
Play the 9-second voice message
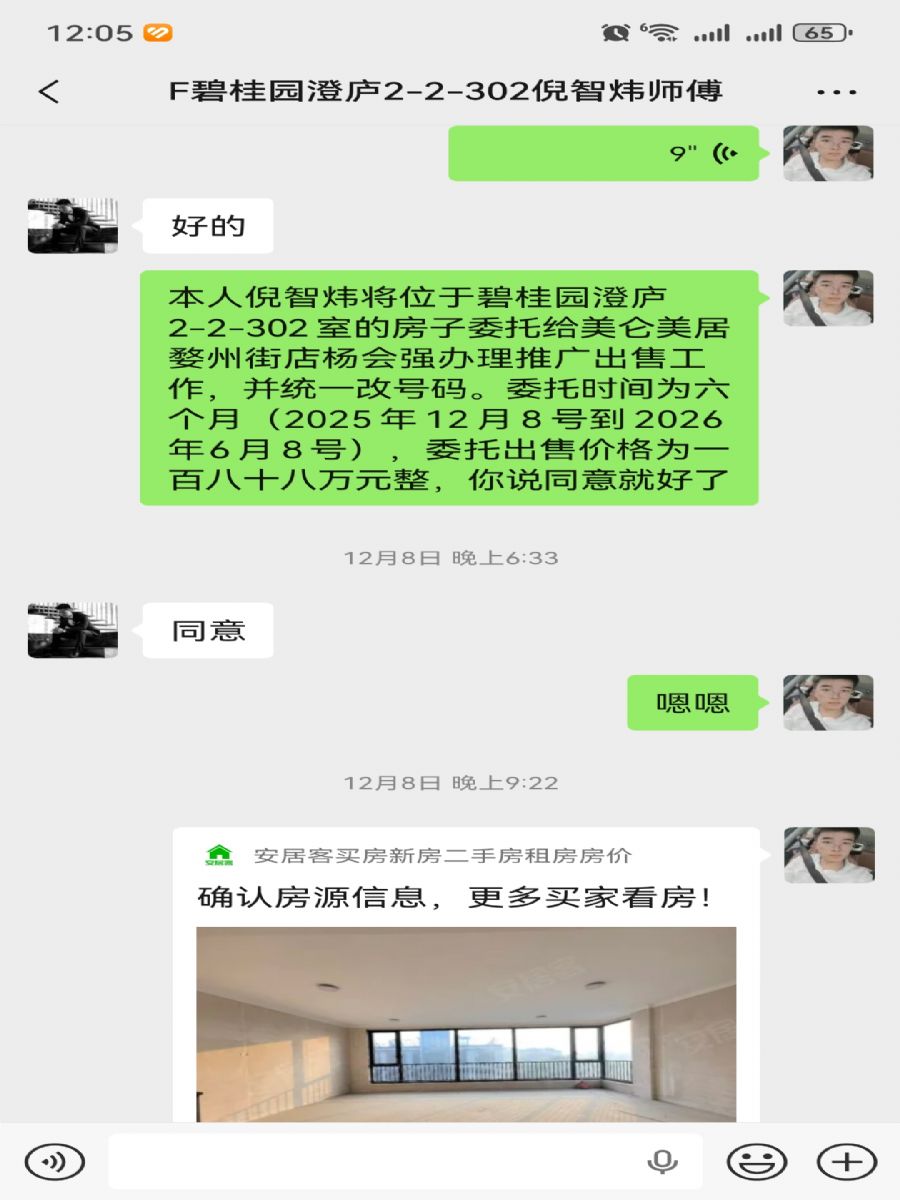[603, 153]
